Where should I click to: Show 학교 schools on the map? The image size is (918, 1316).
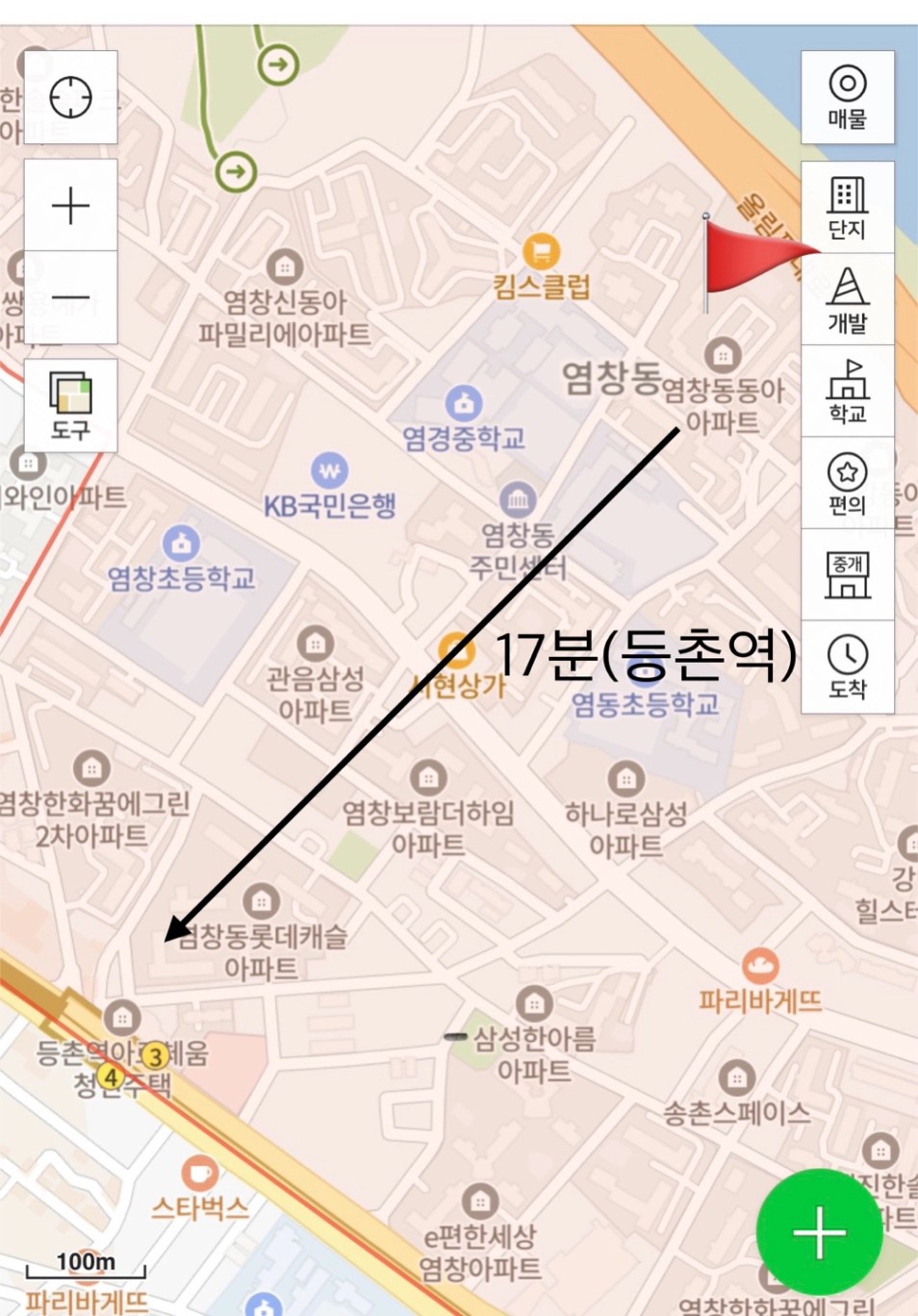(x=847, y=391)
